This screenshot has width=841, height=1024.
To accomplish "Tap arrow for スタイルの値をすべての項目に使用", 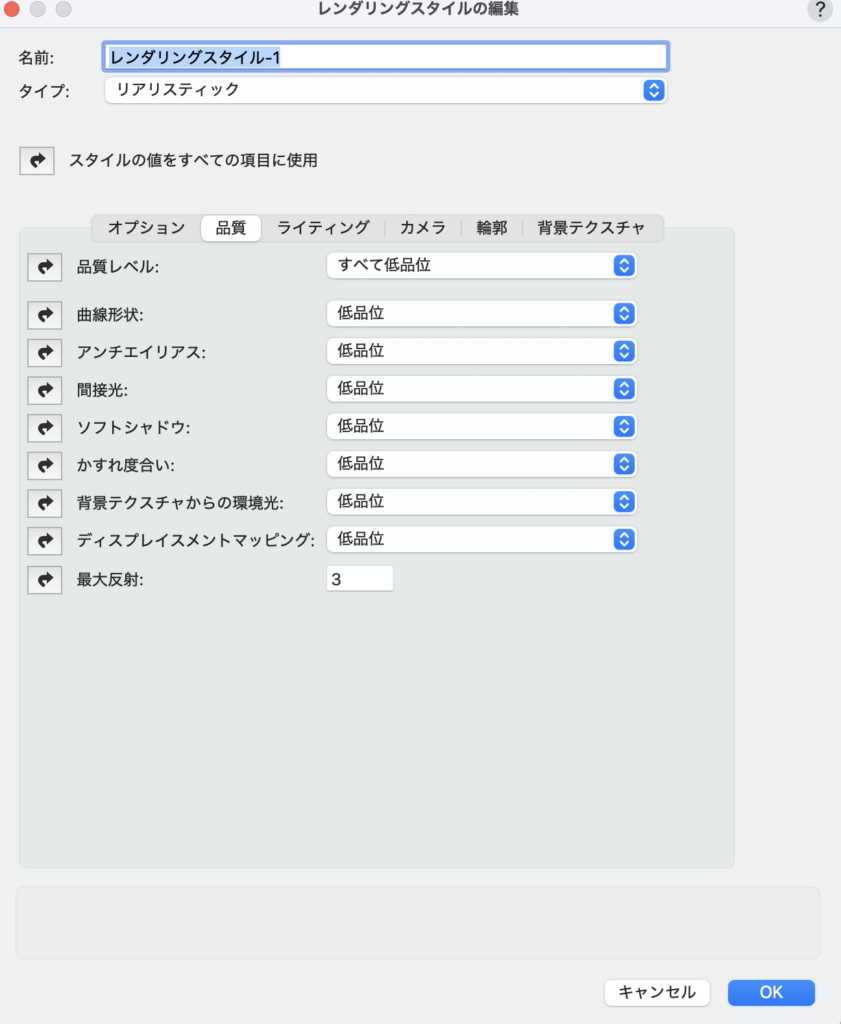I will [37, 160].
